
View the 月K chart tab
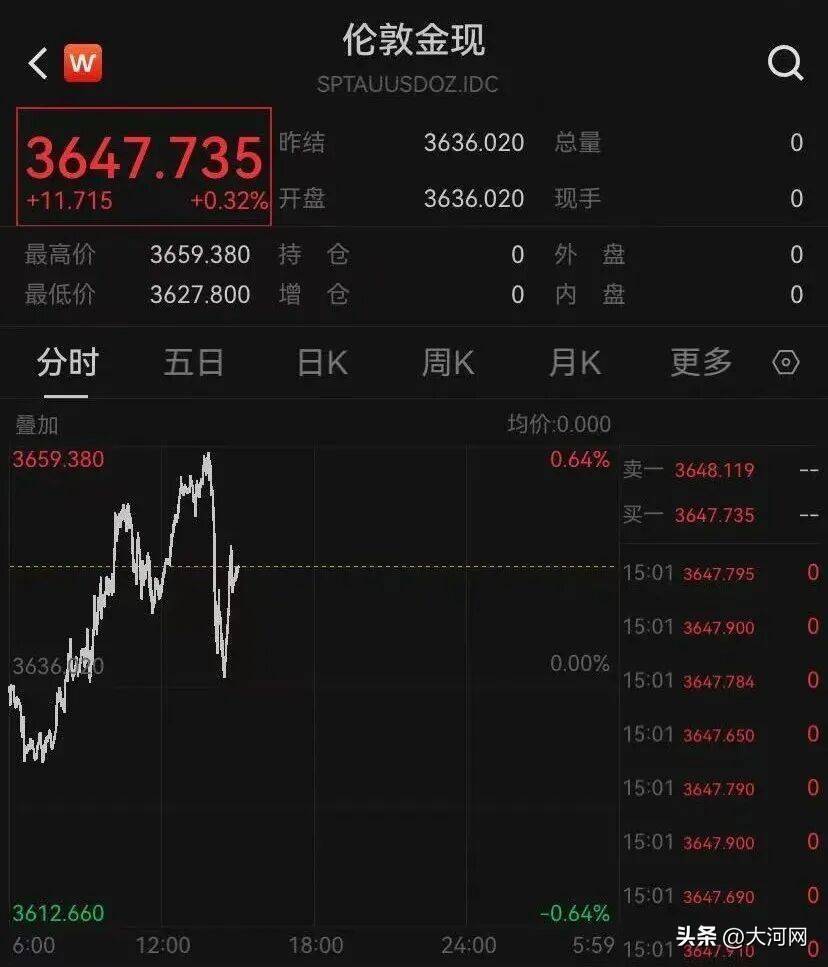point(575,362)
